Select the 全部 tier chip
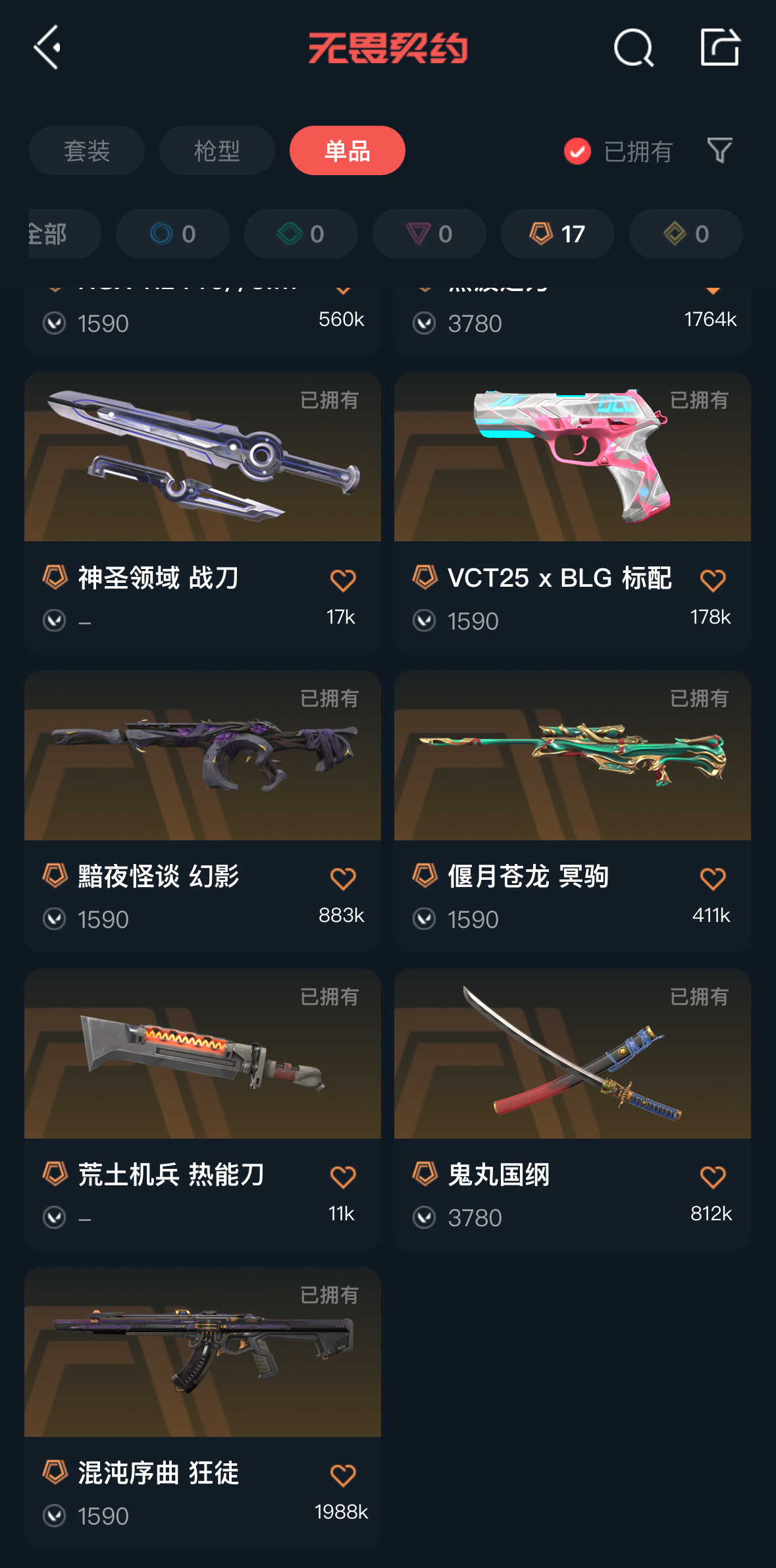Image resolution: width=776 pixels, height=1568 pixels. pyautogui.click(x=59, y=234)
